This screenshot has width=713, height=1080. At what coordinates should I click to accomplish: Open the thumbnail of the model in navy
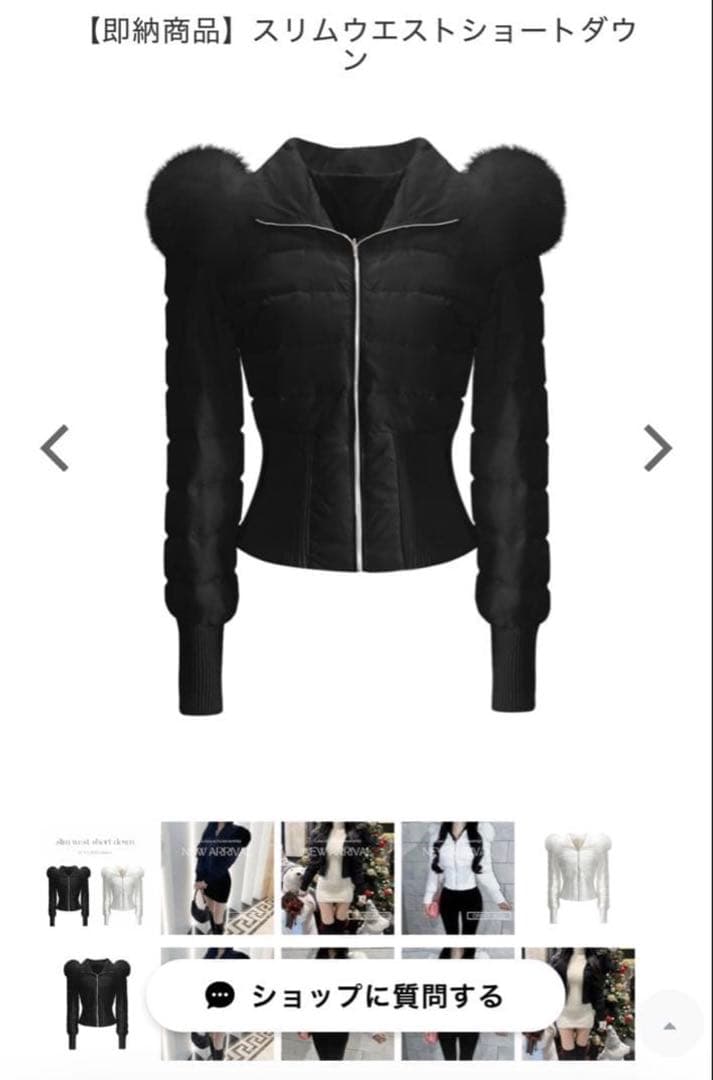217,878
